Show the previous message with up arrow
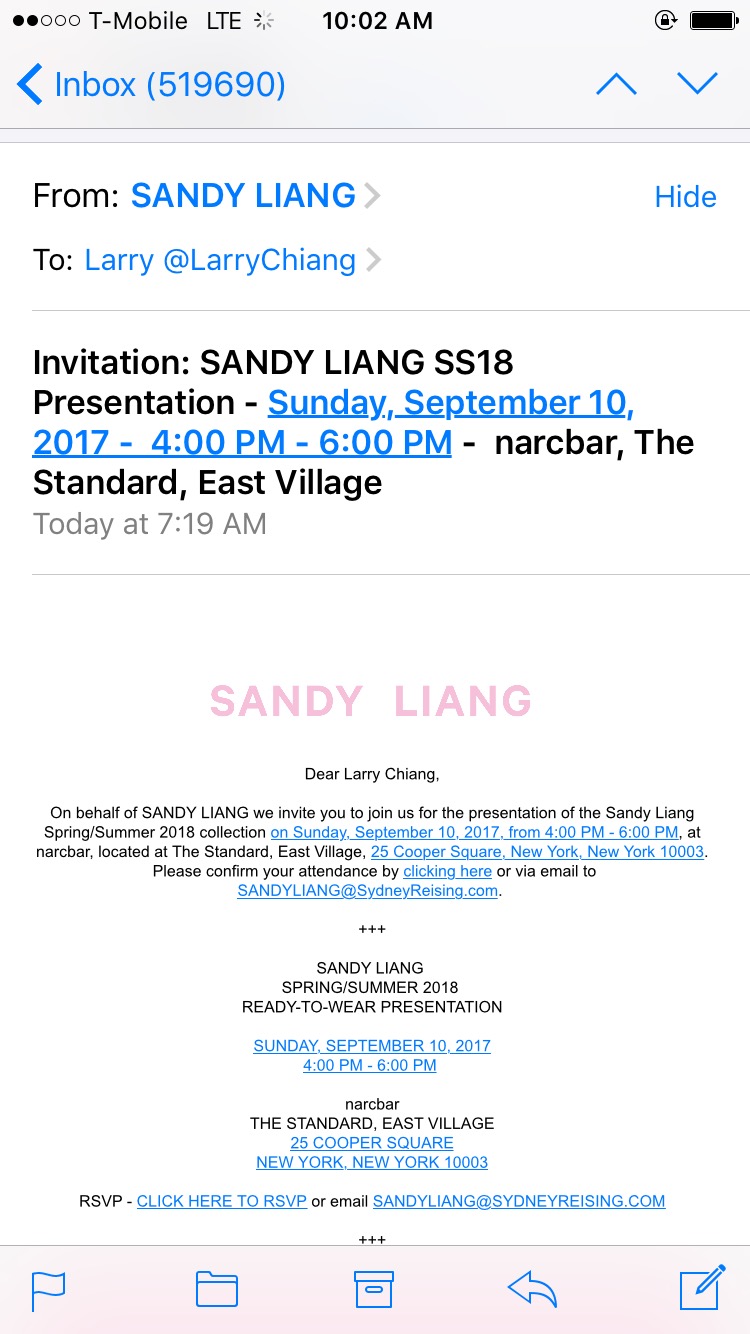 coord(616,85)
